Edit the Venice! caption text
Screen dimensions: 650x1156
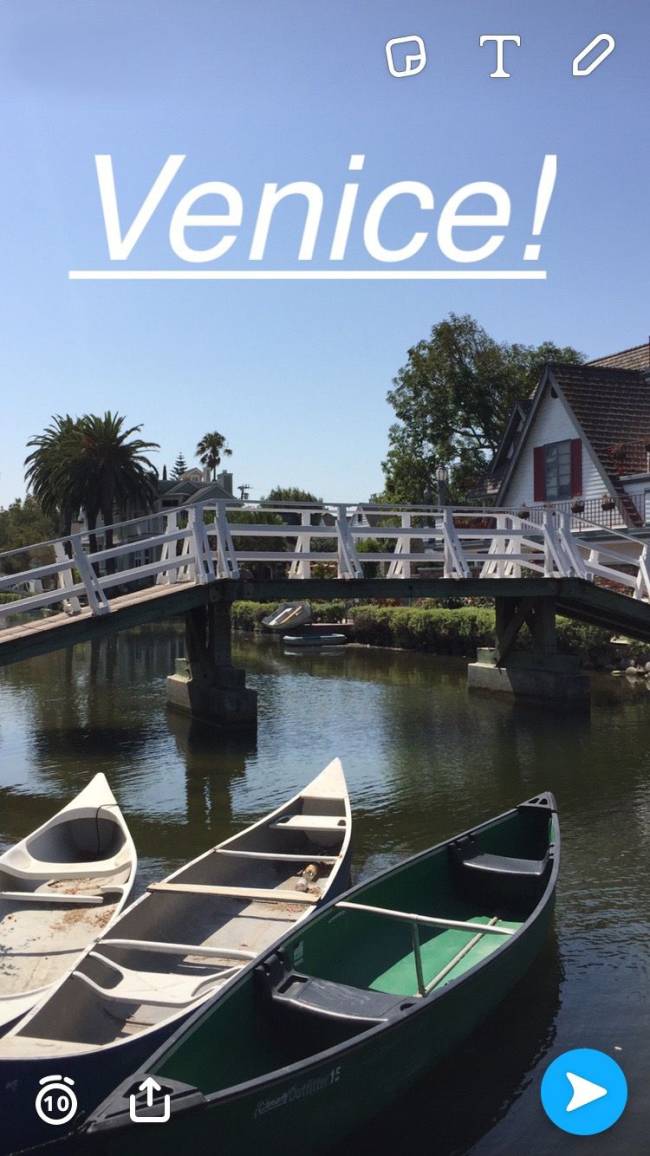[x=320, y=210]
